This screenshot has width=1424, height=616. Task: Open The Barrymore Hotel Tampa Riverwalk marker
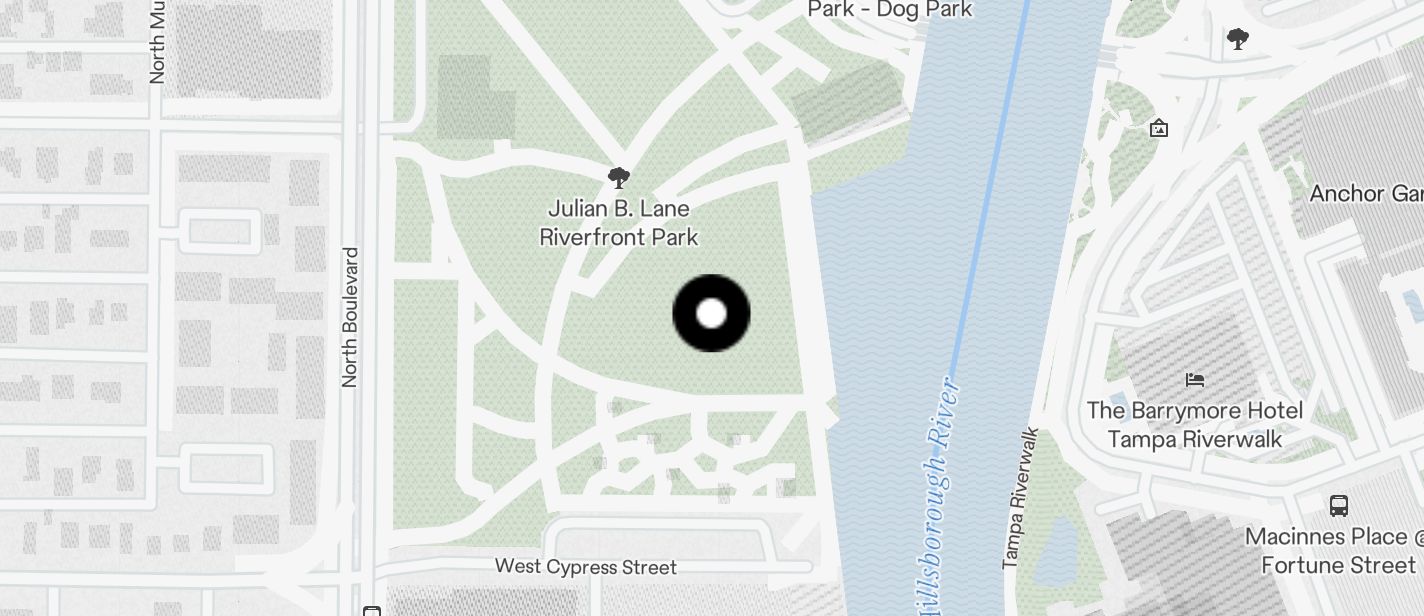[x=1195, y=380]
